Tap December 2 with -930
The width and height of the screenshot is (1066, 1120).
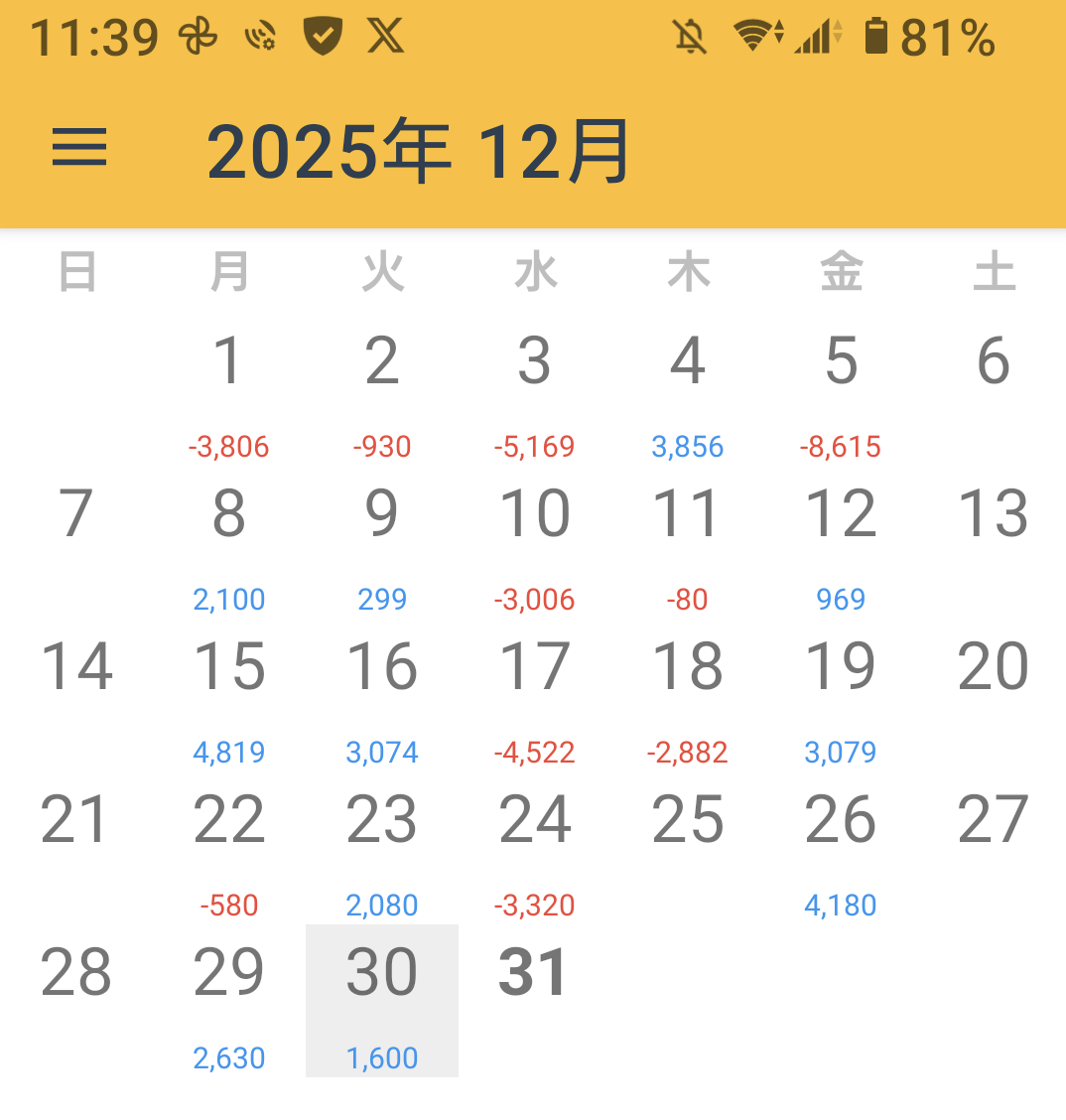point(382,387)
